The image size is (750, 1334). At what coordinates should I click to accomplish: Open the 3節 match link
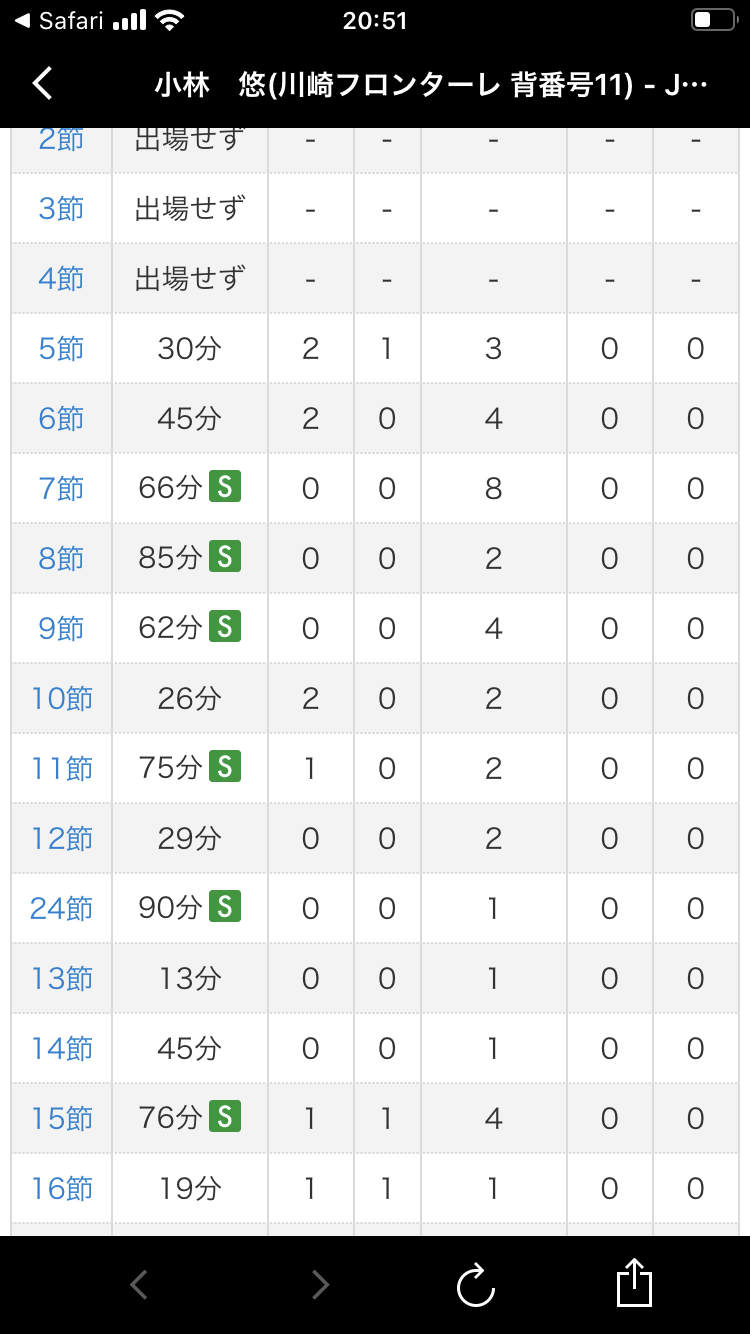[61, 209]
